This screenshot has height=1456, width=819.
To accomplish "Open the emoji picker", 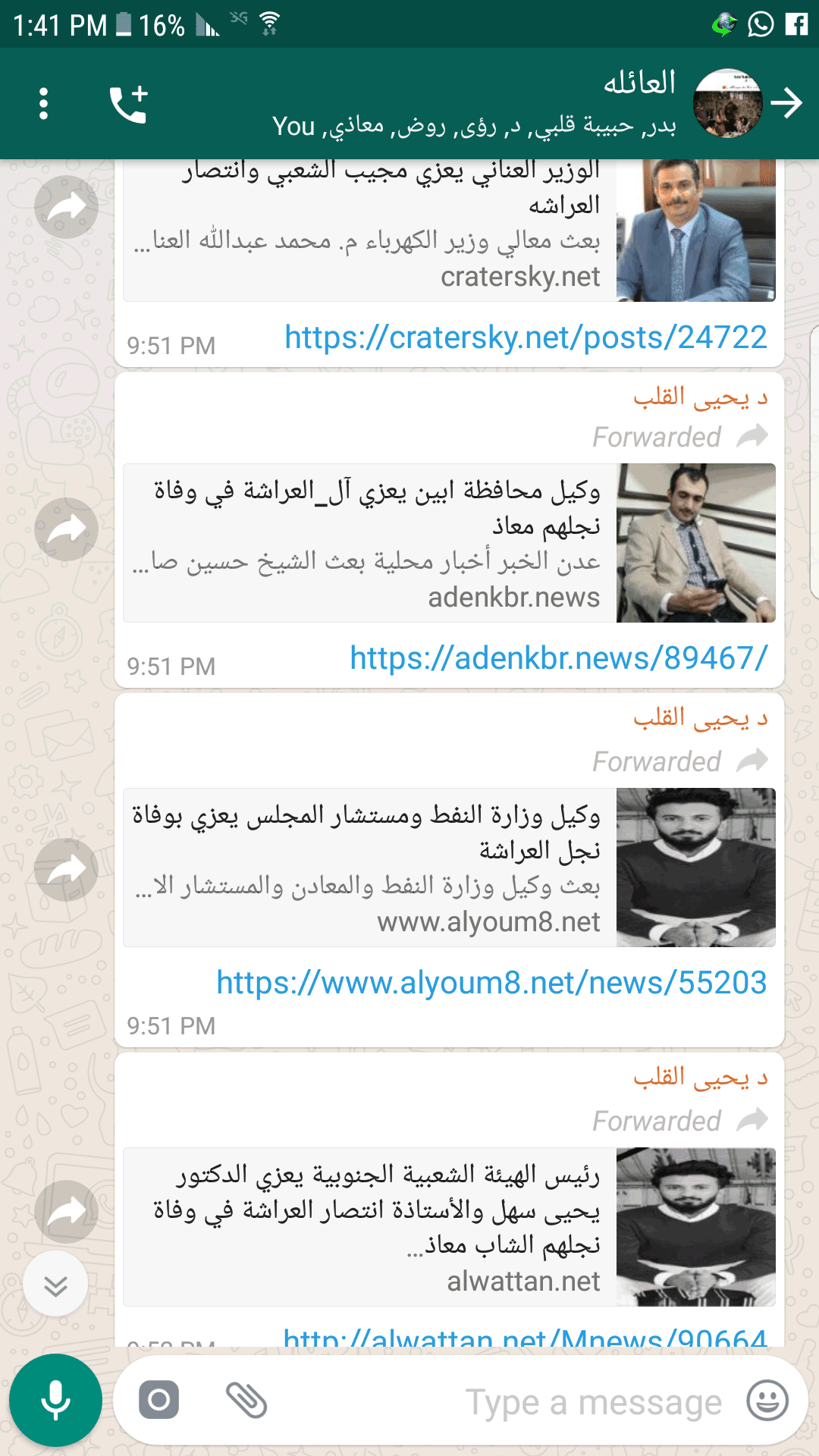I will pos(767,1401).
